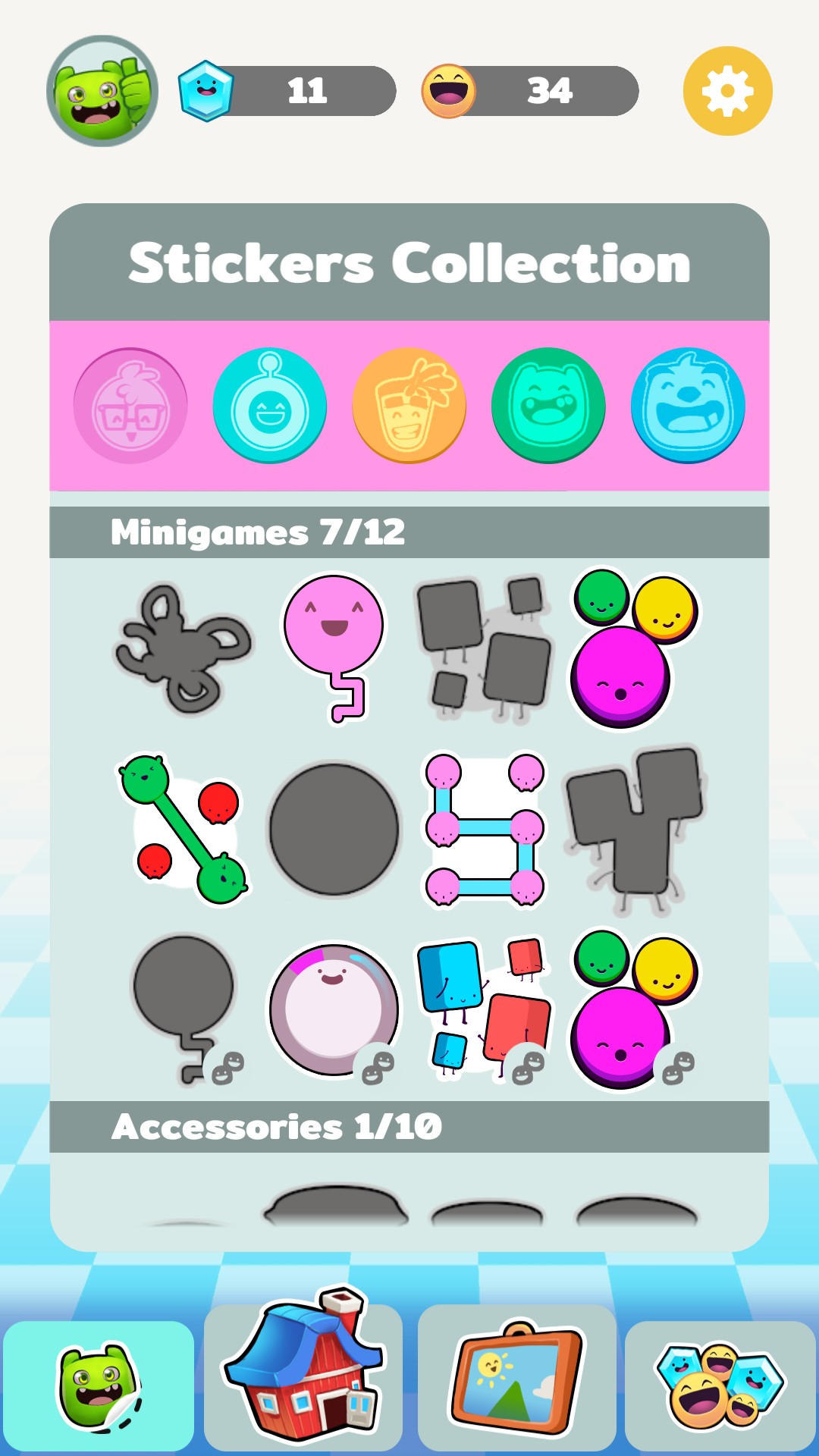The width and height of the screenshot is (819, 1456).
Task: Select the blue laughing monster badge
Action: pyautogui.click(x=688, y=406)
